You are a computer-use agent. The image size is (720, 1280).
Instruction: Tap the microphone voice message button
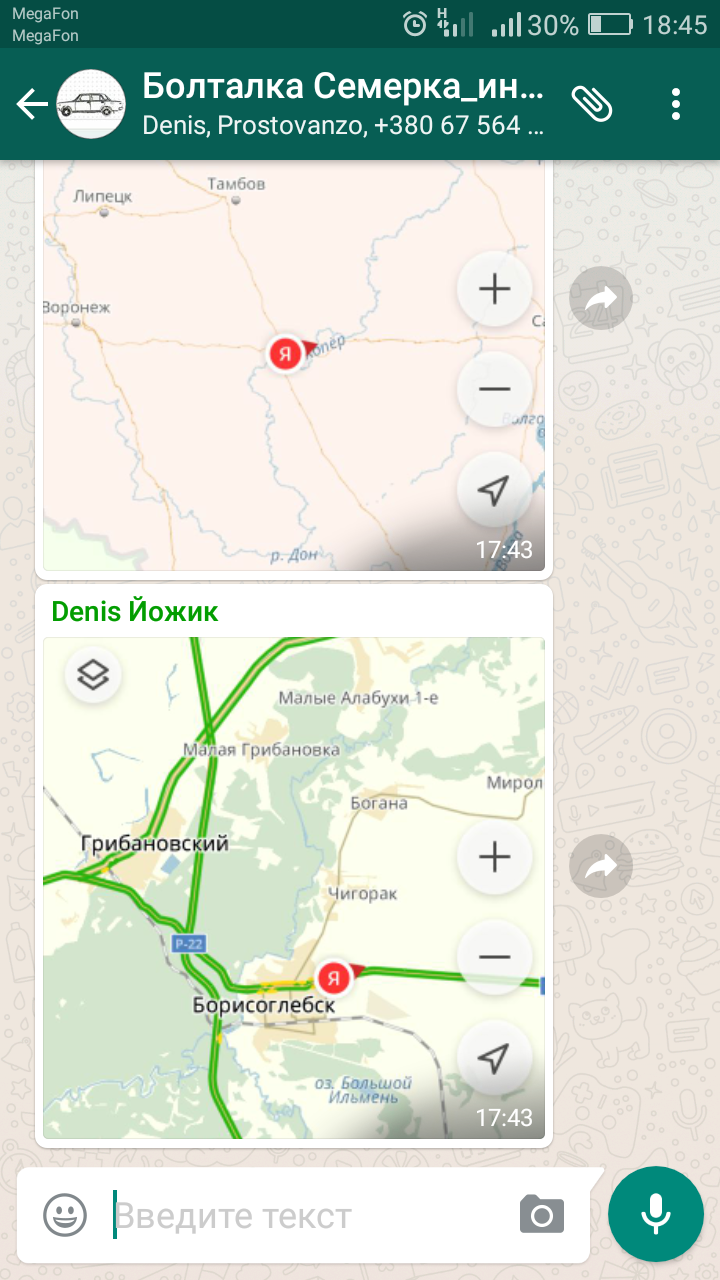[656, 1214]
